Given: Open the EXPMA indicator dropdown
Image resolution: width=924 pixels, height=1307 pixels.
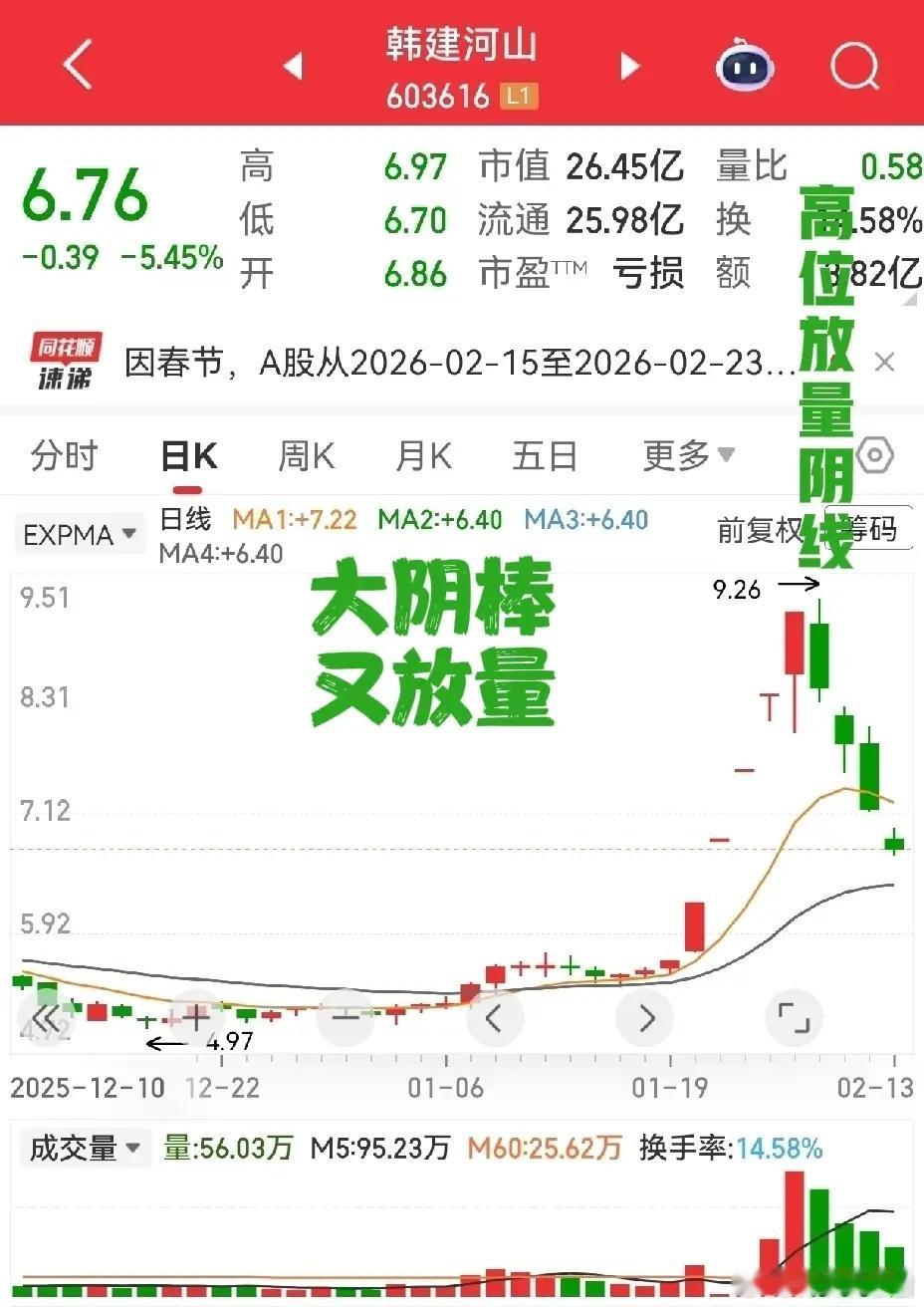Looking at the screenshot, I should (80, 535).
